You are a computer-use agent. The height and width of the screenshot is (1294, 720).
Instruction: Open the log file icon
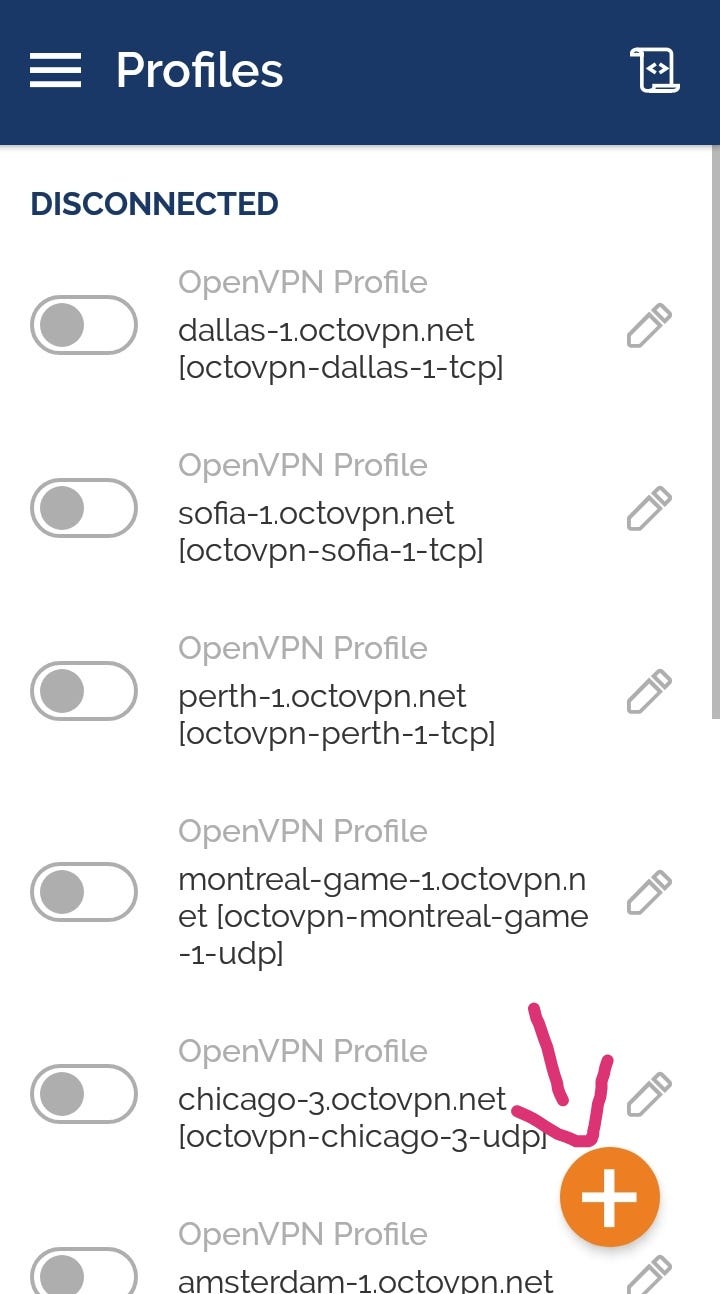click(x=654, y=70)
